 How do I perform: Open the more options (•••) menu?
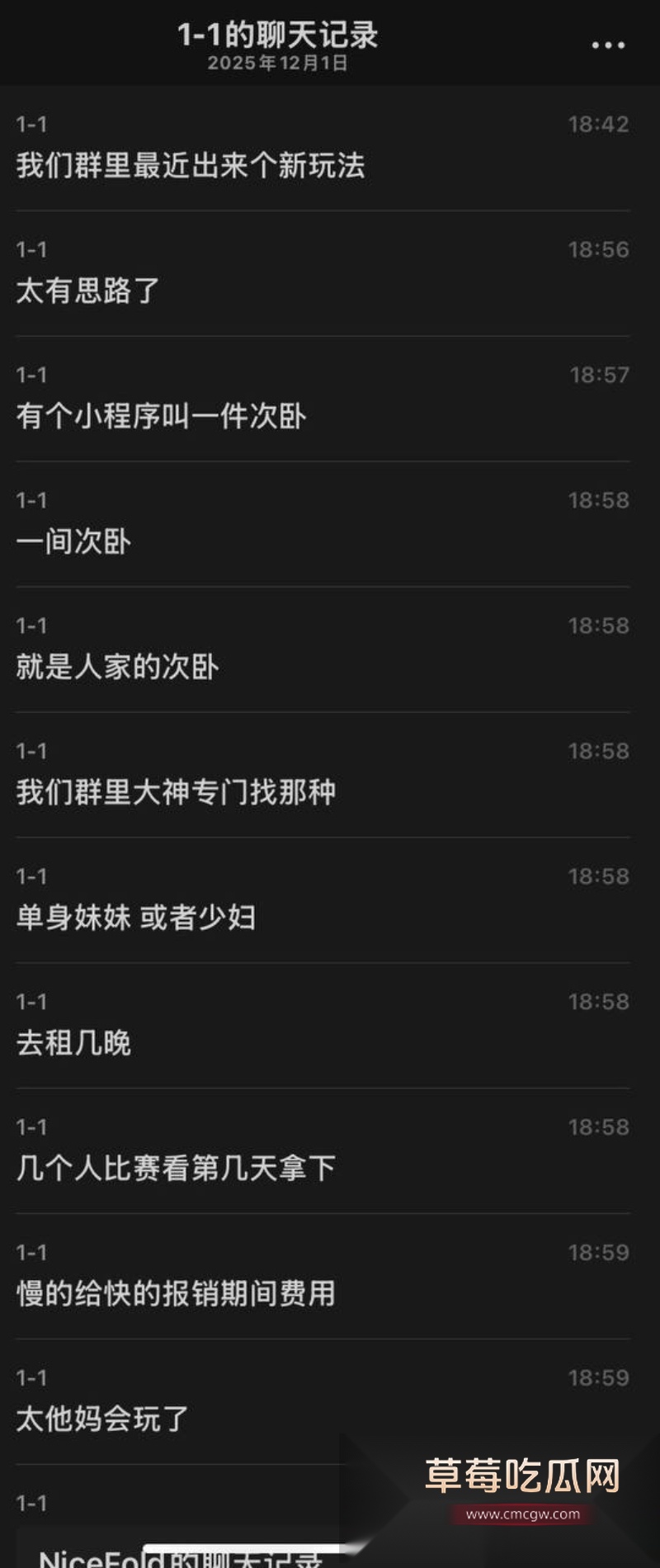[606, 43]
